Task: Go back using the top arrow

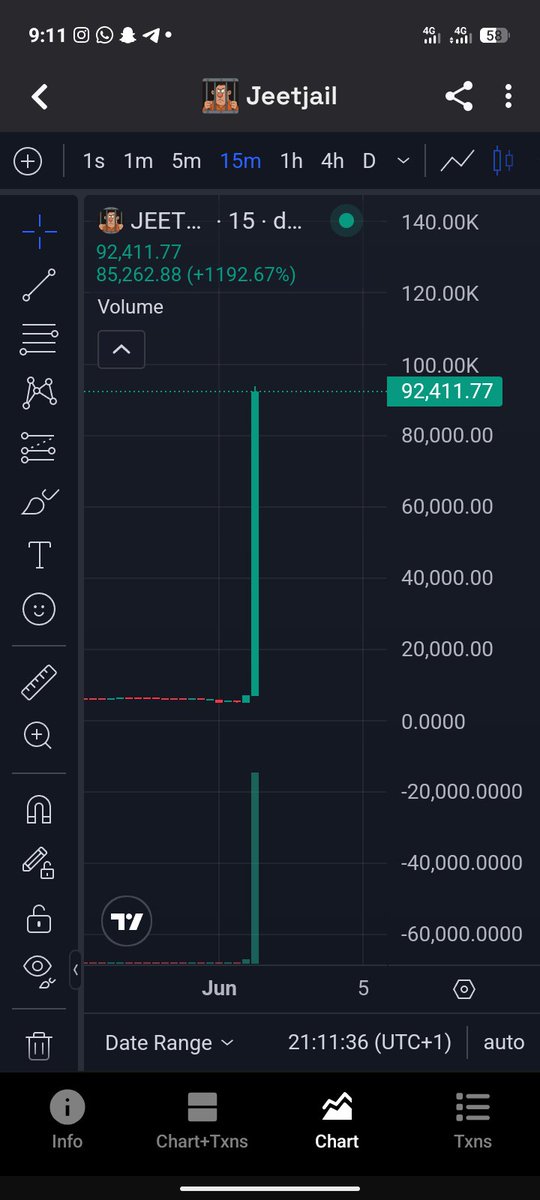Action: point(40,97)
